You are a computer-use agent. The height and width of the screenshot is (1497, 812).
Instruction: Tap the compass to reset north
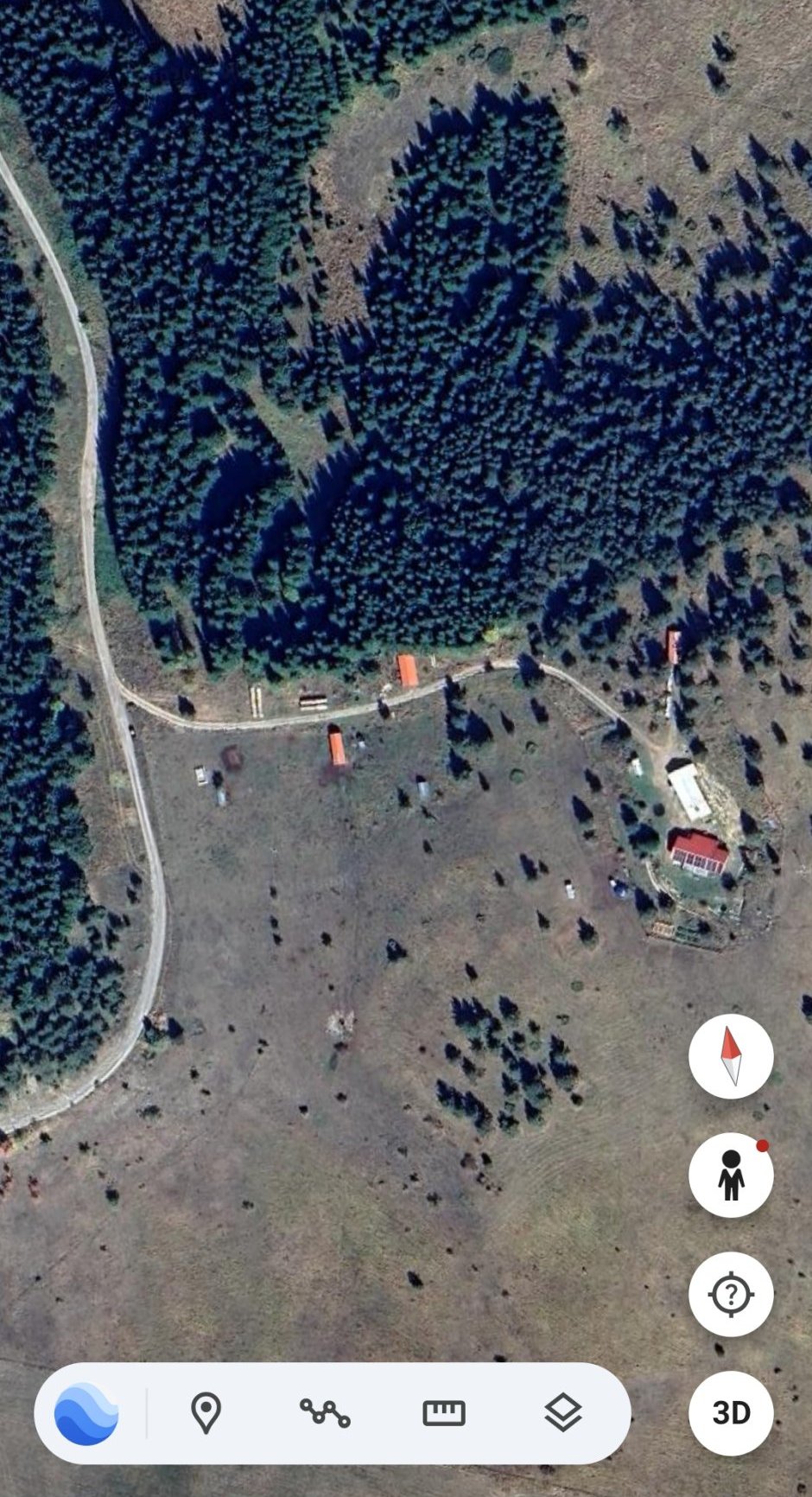(731, 1056)
